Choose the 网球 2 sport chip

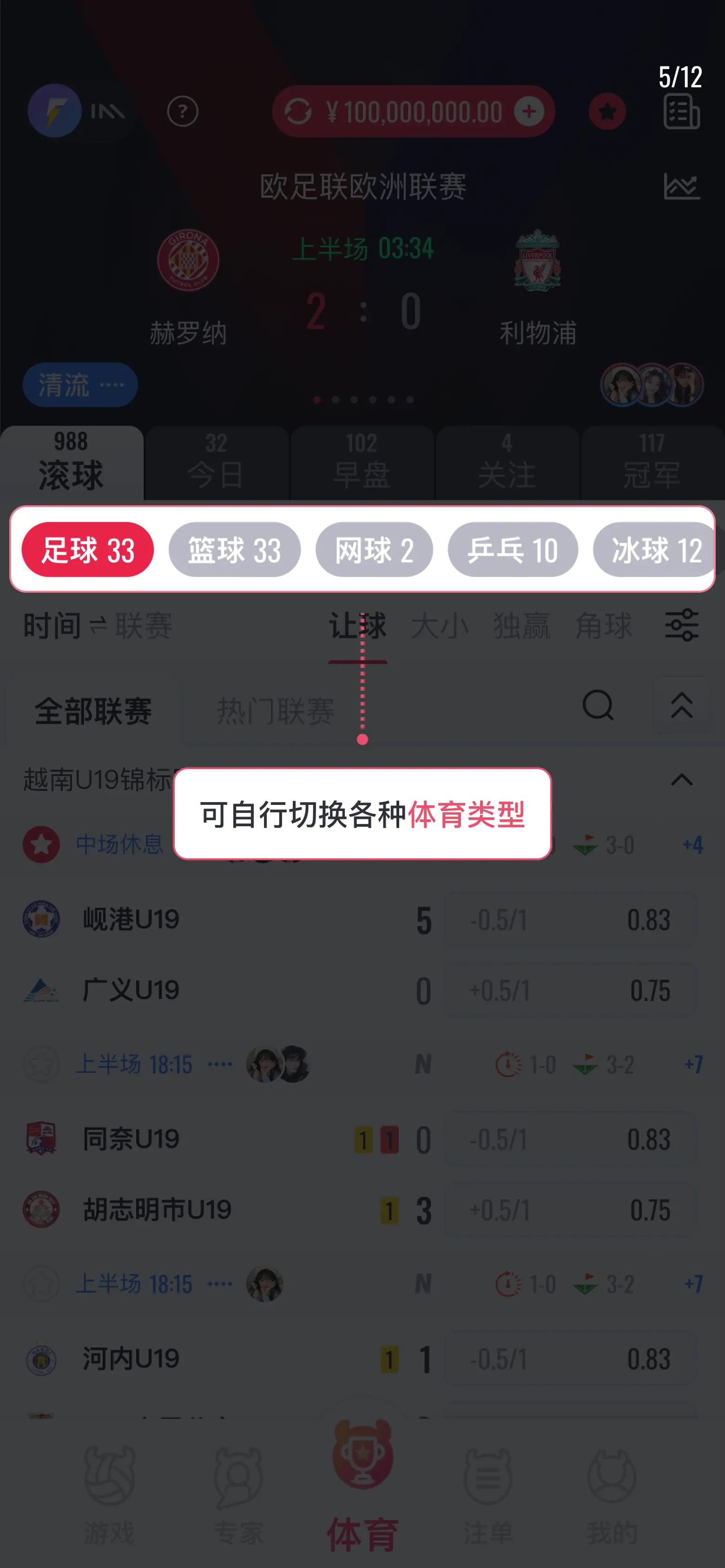[374, 549]
